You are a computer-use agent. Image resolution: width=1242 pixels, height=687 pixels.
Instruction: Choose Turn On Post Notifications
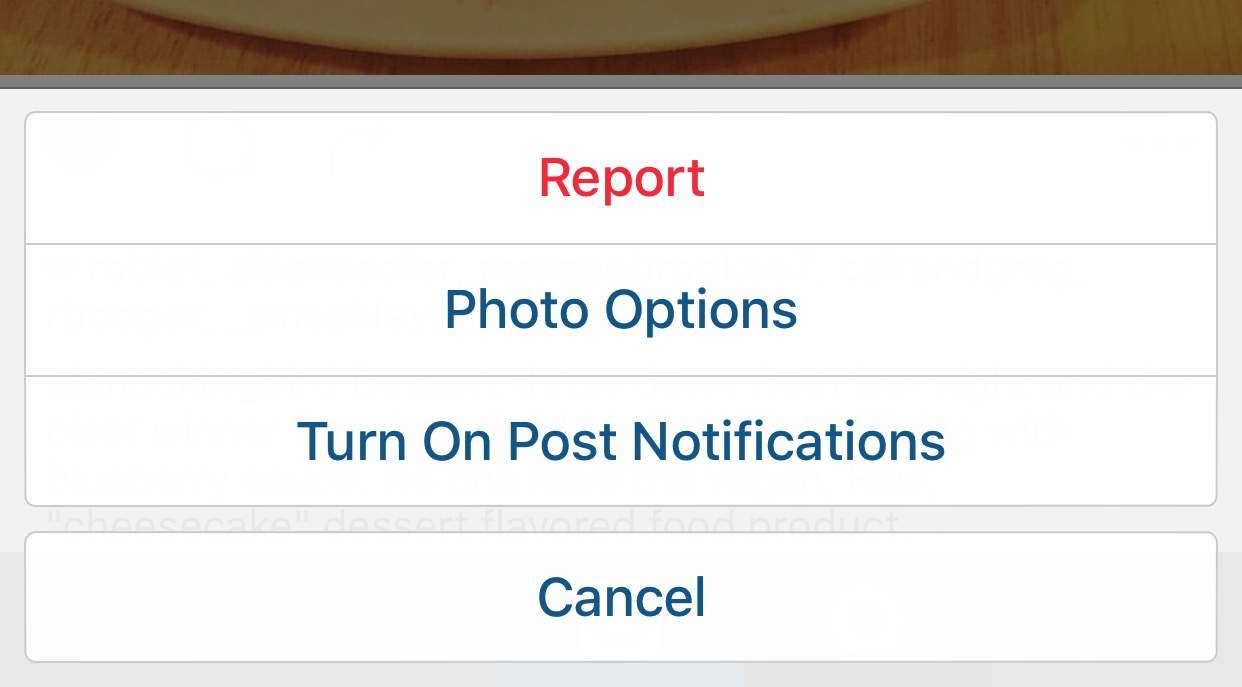point(621,441)
